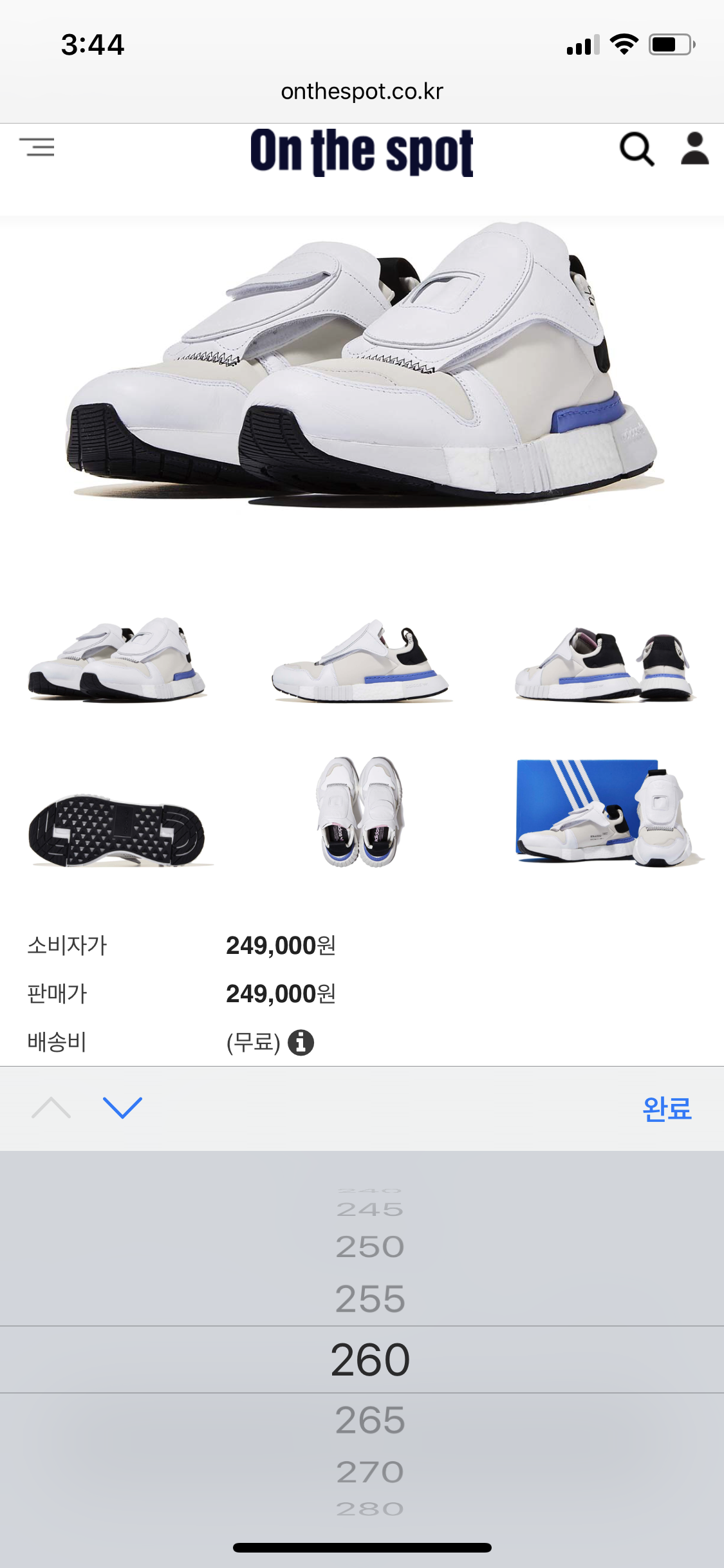Tap the On the spot logo
The width and height of the screenshot is (724, 1568).
click(362, 152)
